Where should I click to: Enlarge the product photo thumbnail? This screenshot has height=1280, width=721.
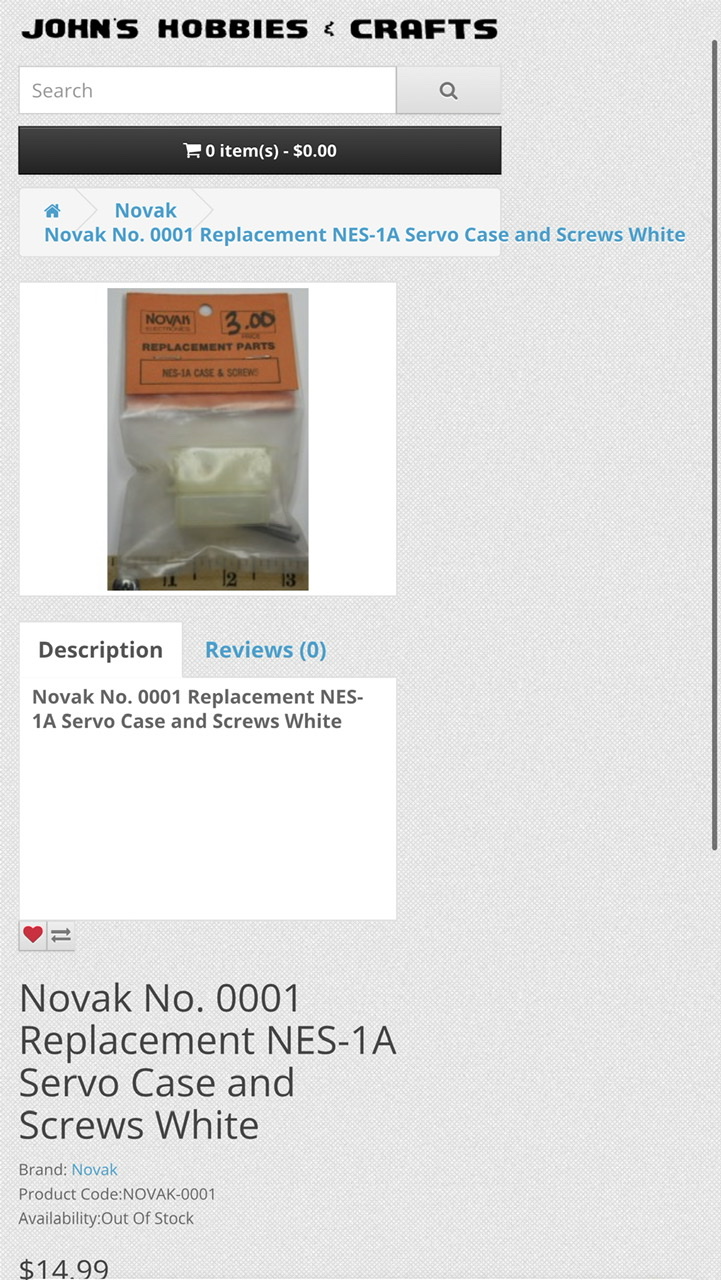[208, 439]
